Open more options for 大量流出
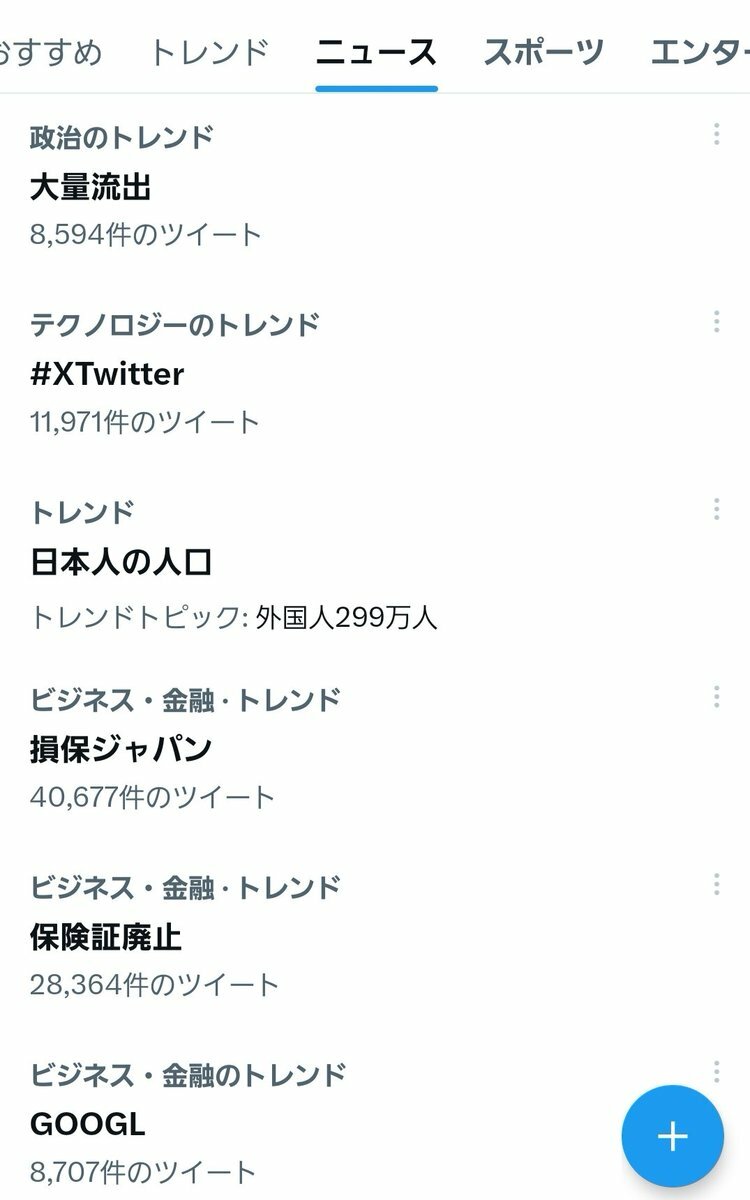 click(716, 134)
